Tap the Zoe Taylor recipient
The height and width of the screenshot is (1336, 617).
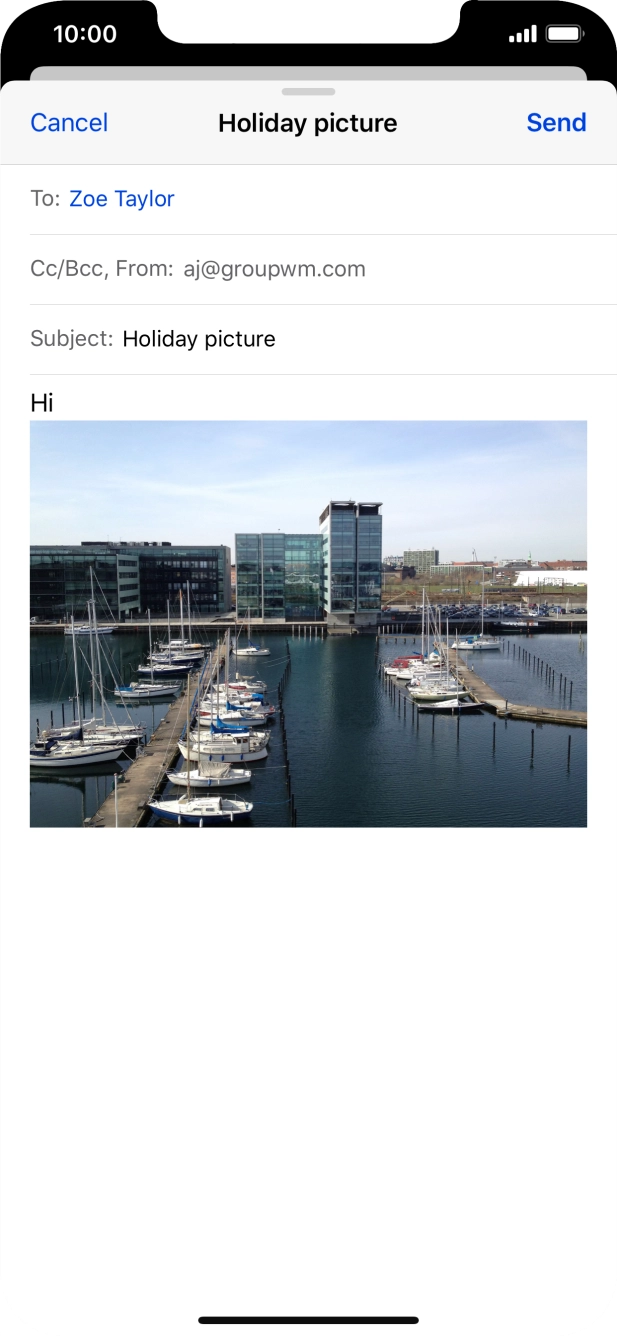point(122,199)
